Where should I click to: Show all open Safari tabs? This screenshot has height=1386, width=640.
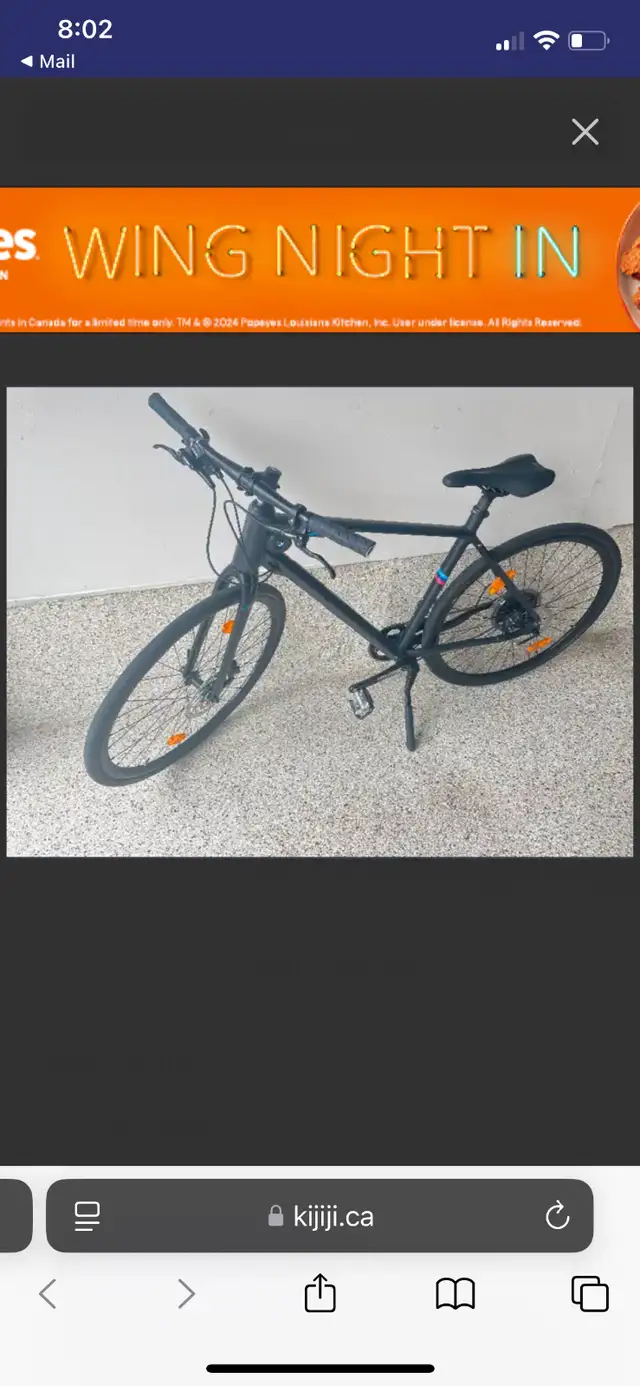click(590, 1294)
